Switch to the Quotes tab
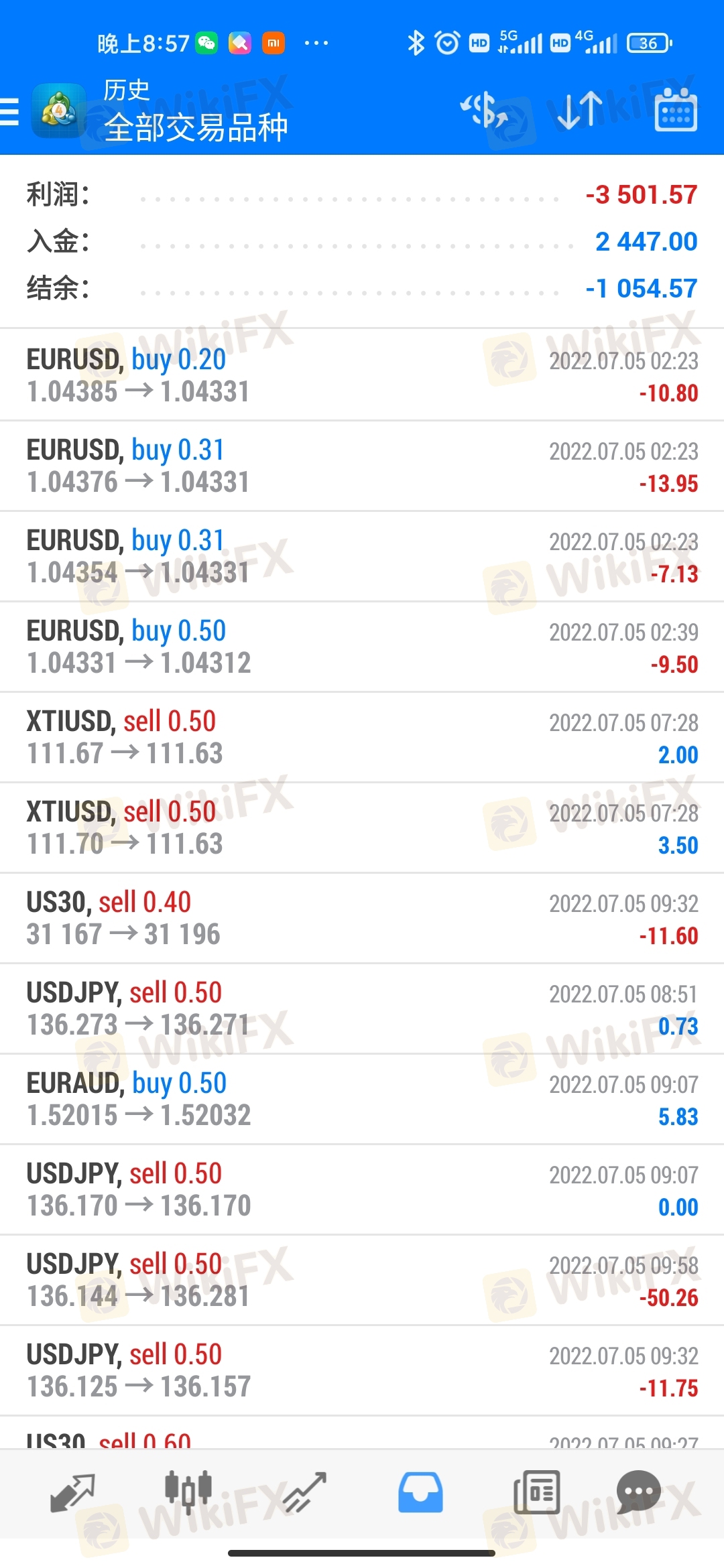Image resolution: width=724 pixels, height=1568 pixels. (x=72, y=1493)
